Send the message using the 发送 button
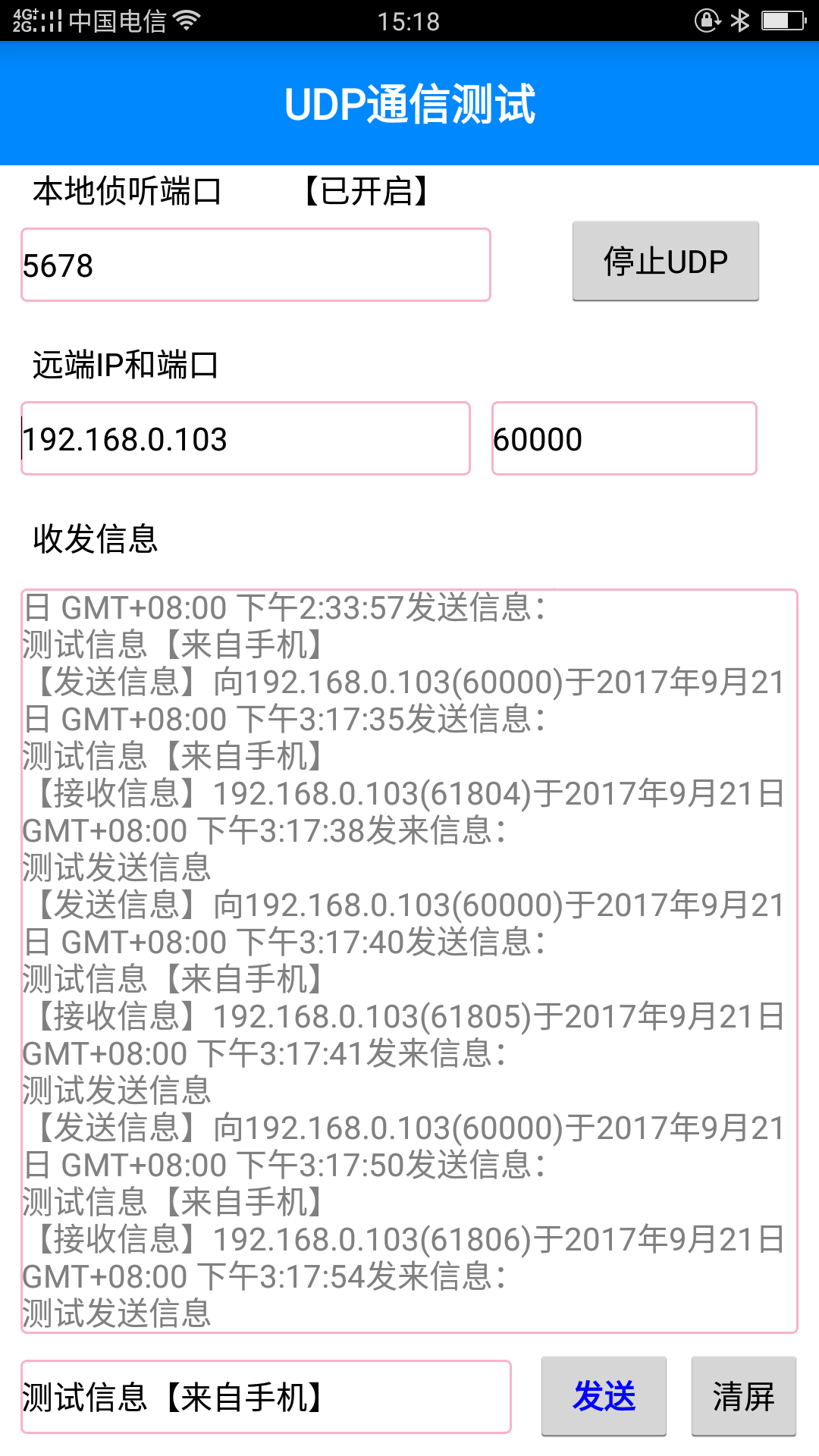The width and height of the screenshot is (819, 1456). coord(604,1396)
